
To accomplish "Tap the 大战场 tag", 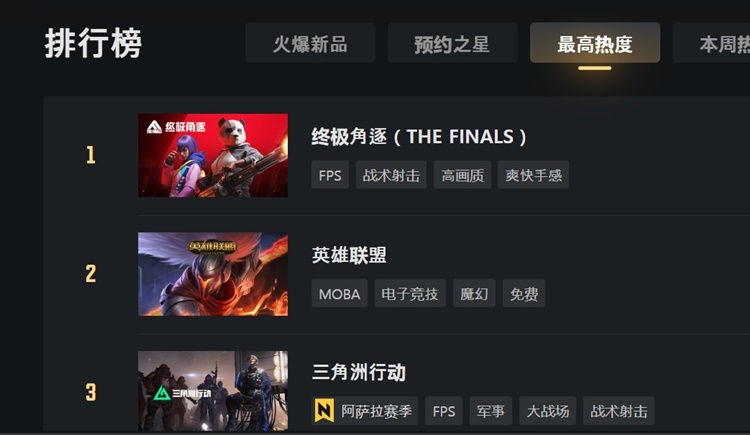I will (547, 411).
